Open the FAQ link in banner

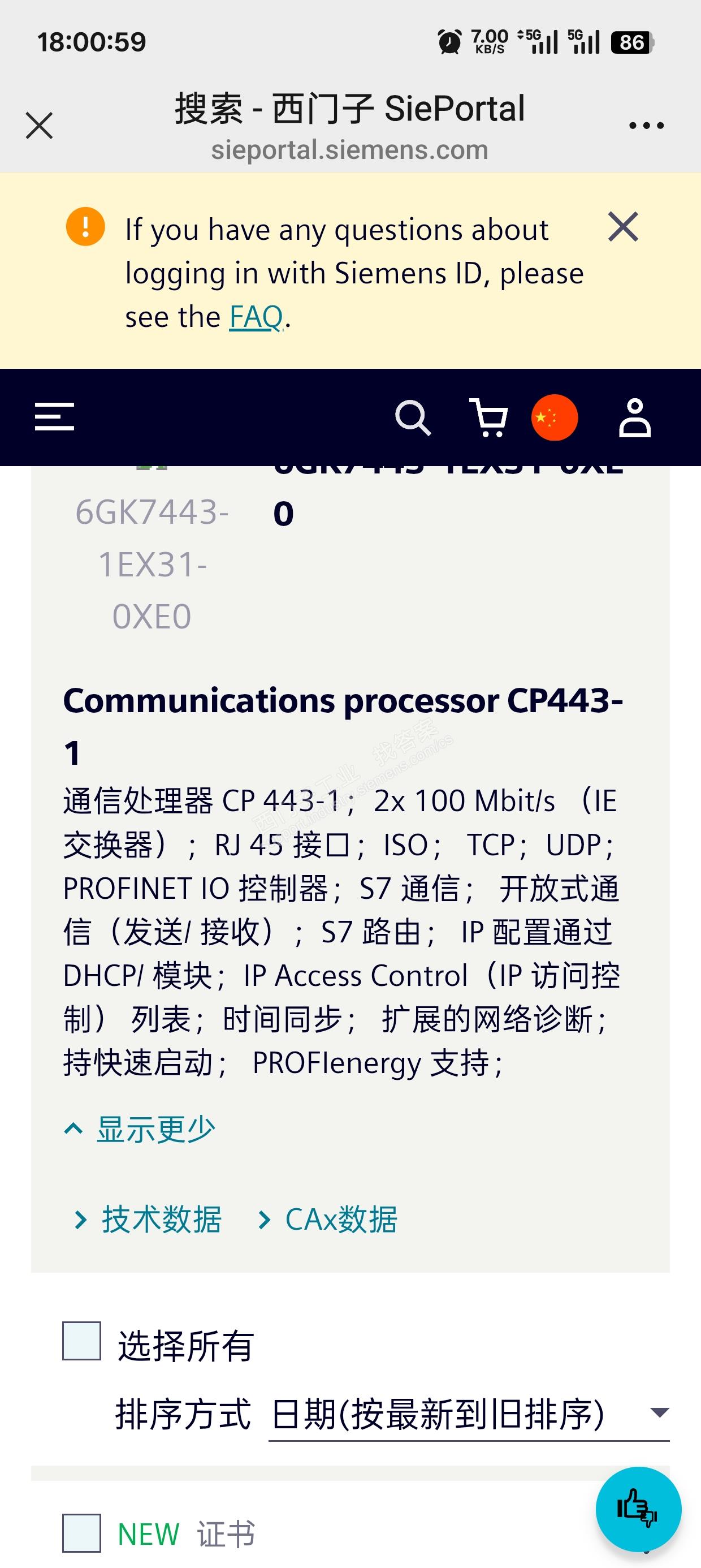tap(256, 317)
